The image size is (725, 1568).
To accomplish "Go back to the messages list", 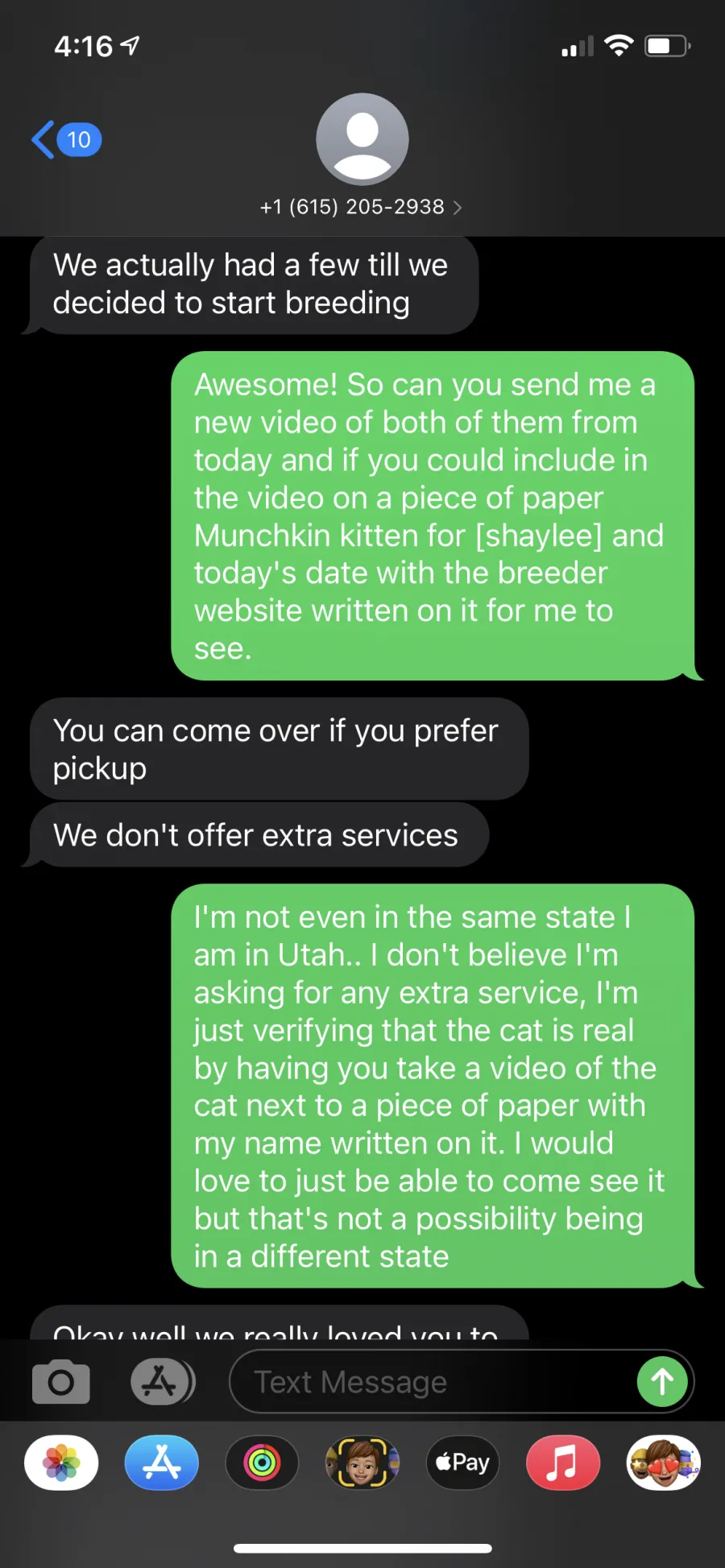I will [66, 140].
